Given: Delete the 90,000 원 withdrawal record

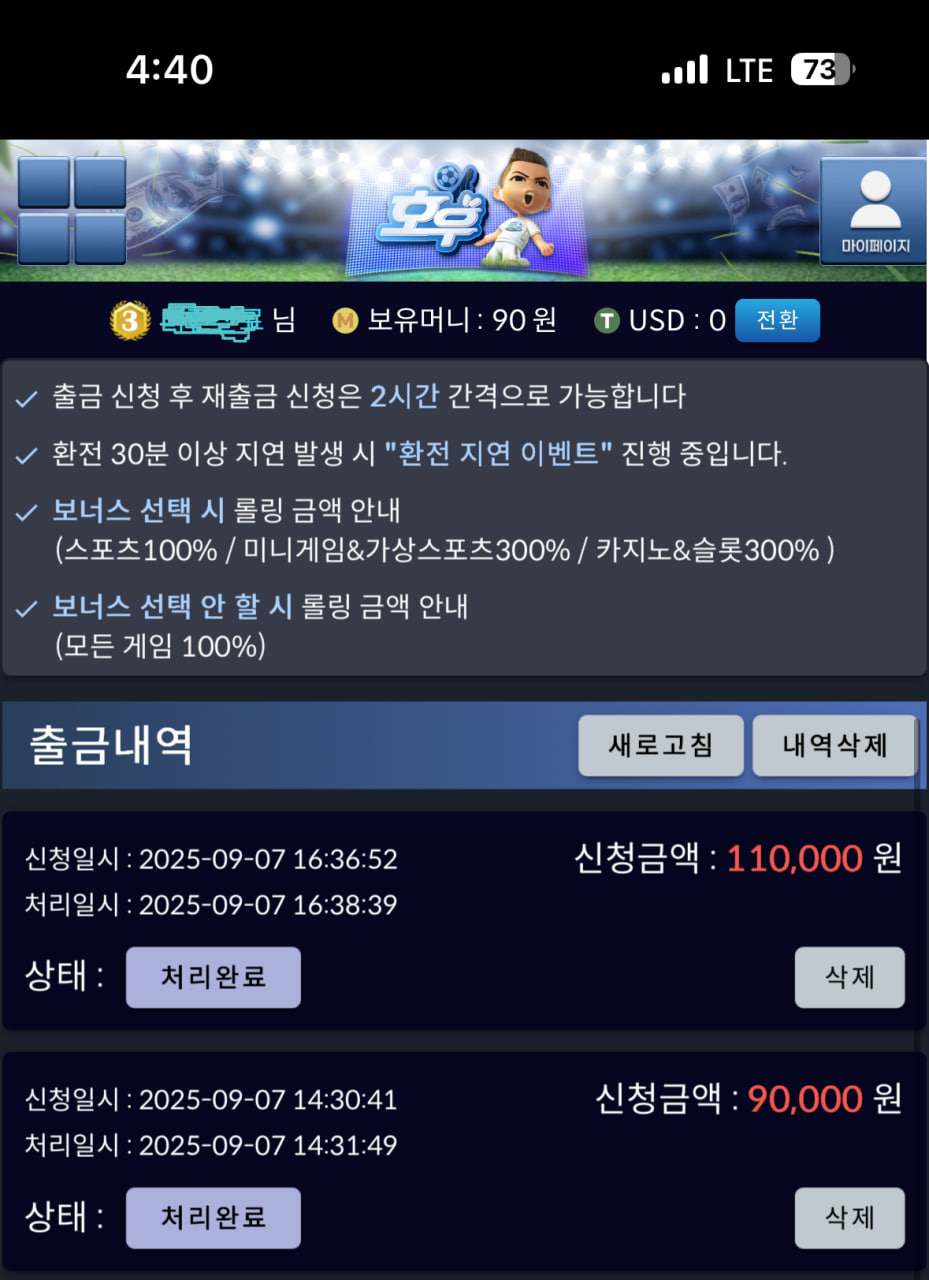Looking at the screenshot, I should [x=849, y=1217].
